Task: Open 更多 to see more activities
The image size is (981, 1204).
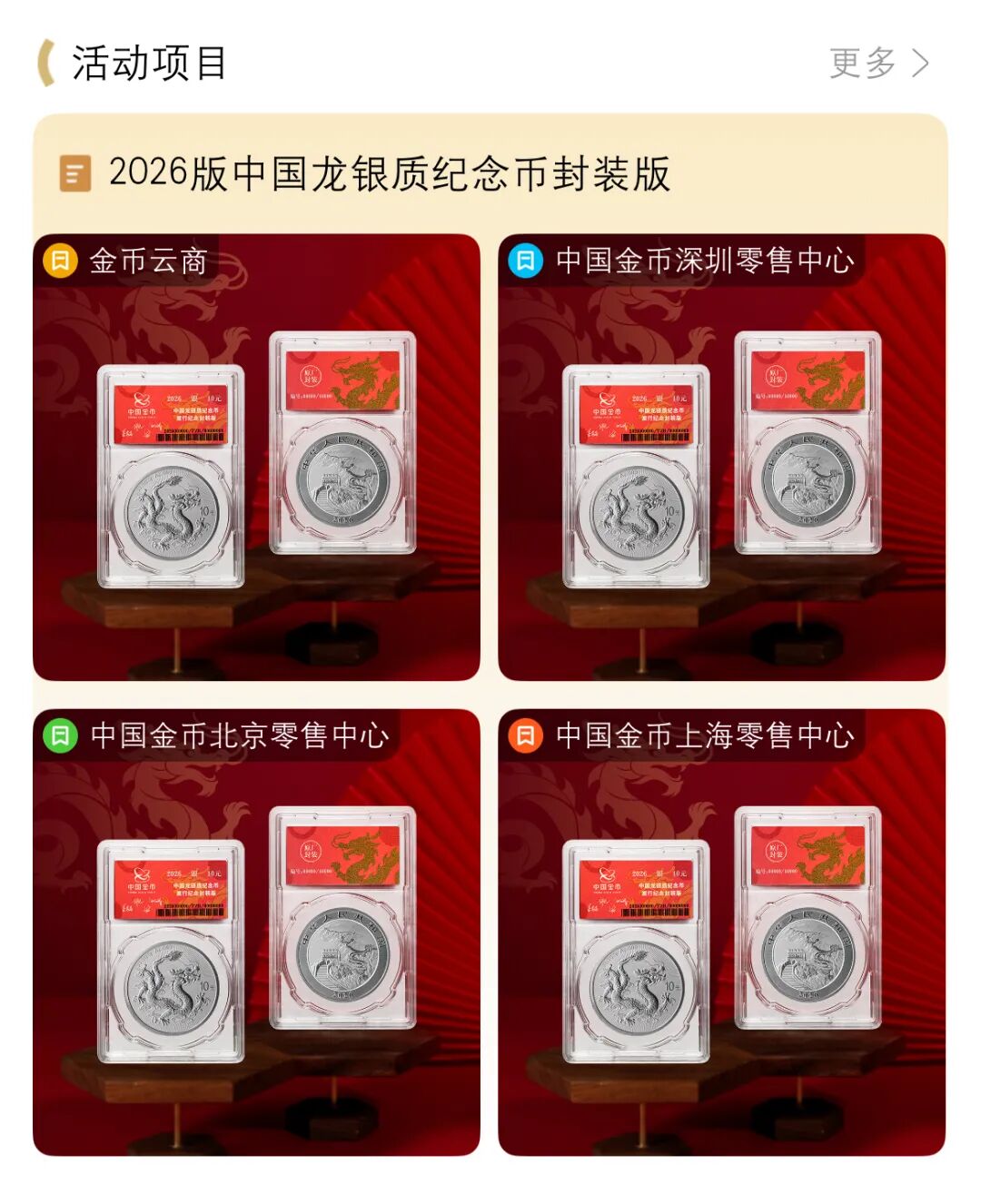Action: pyautogui.click(x=877, y=64)
